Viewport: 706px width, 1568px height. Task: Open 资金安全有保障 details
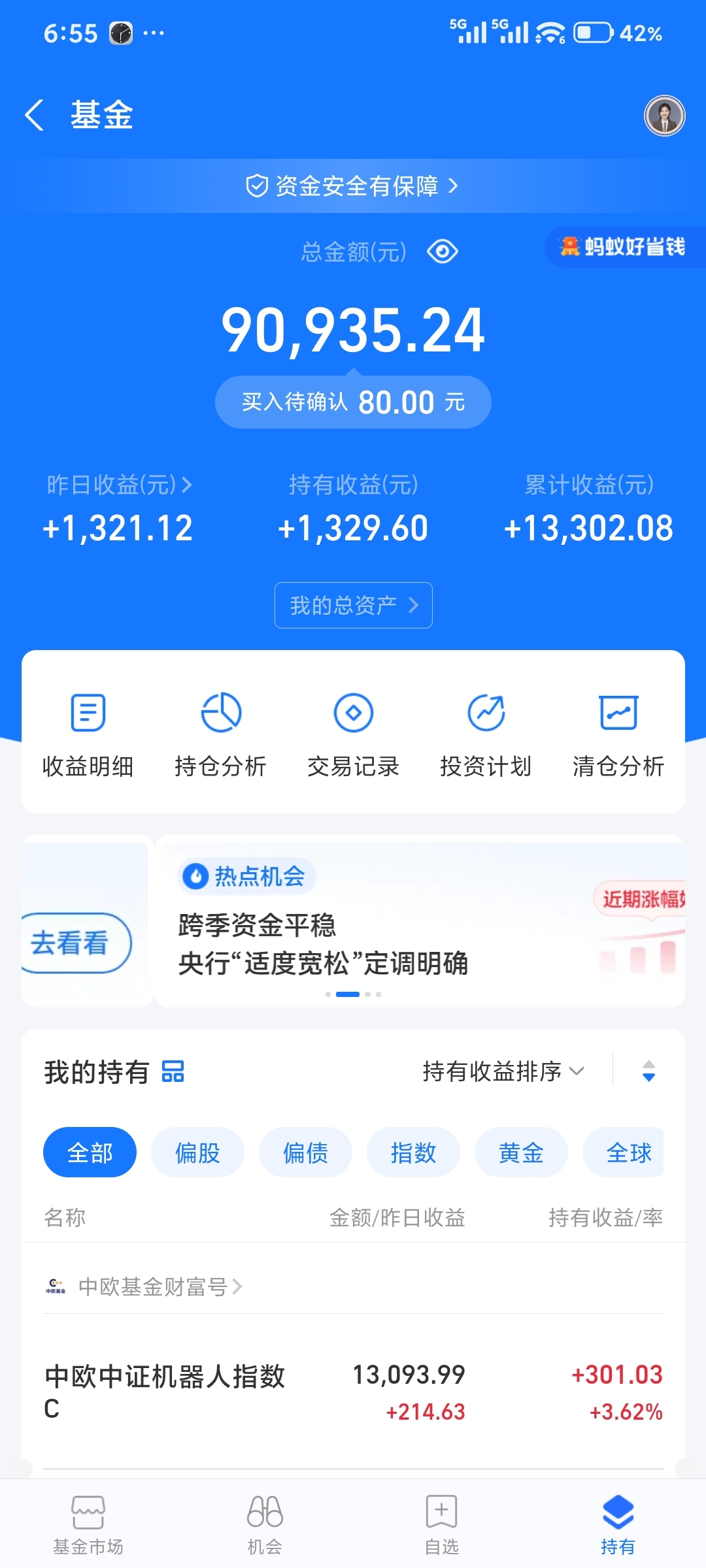point(353,186)
